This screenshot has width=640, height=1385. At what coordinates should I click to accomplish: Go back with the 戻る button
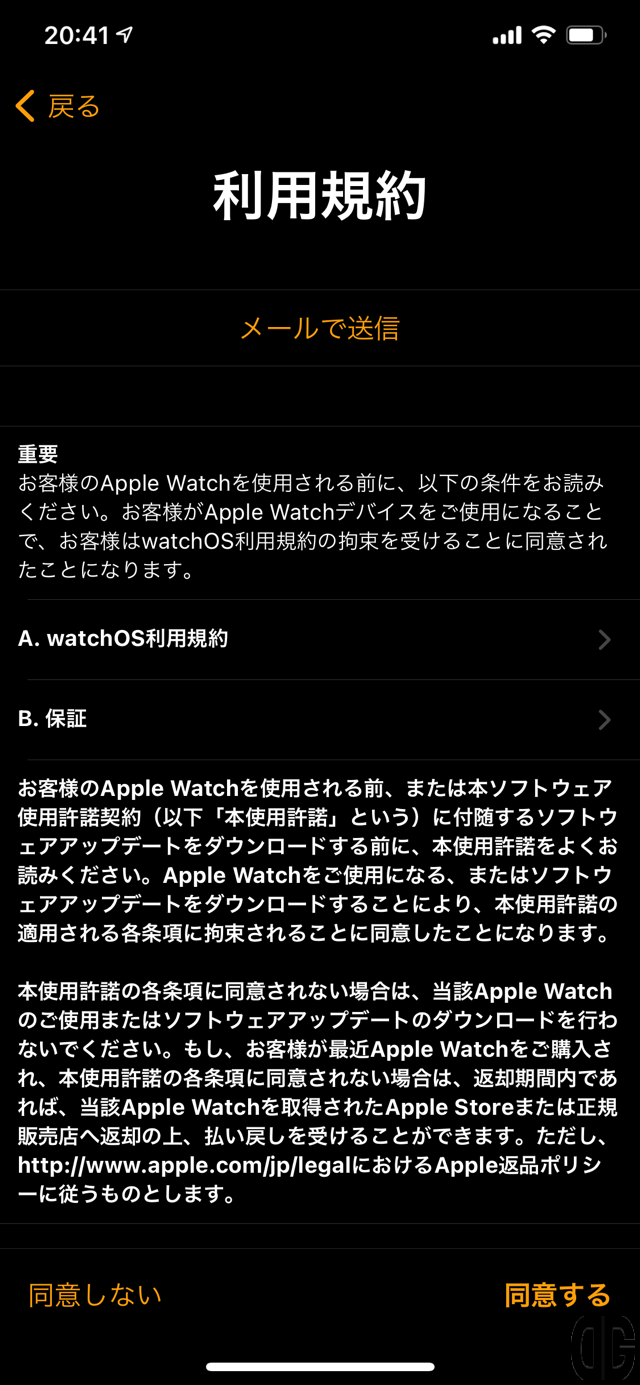point(60,106)
